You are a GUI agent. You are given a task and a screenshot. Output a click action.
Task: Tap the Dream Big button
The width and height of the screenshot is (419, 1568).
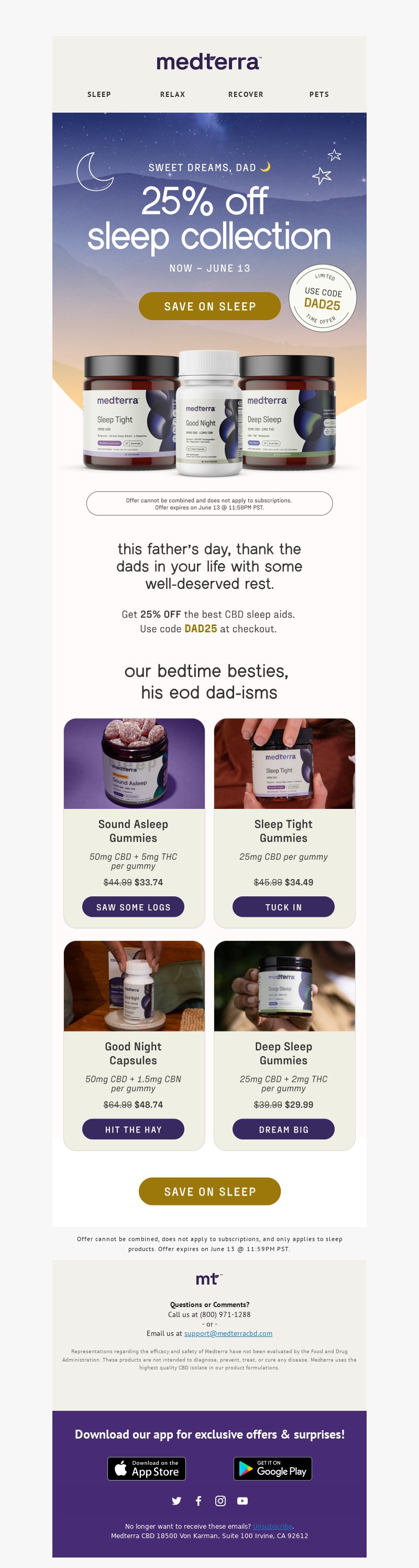(283, 1129)
